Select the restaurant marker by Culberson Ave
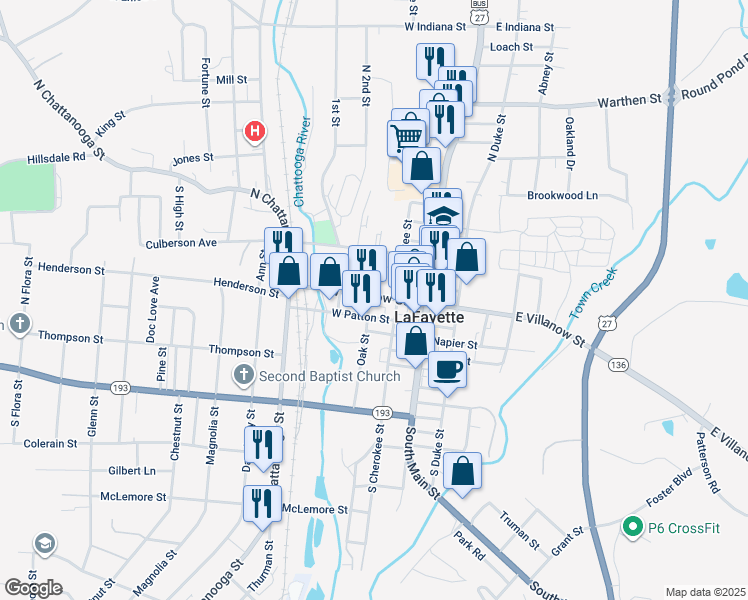Viewport: 748px width, 600px height. tap(283, 243)
